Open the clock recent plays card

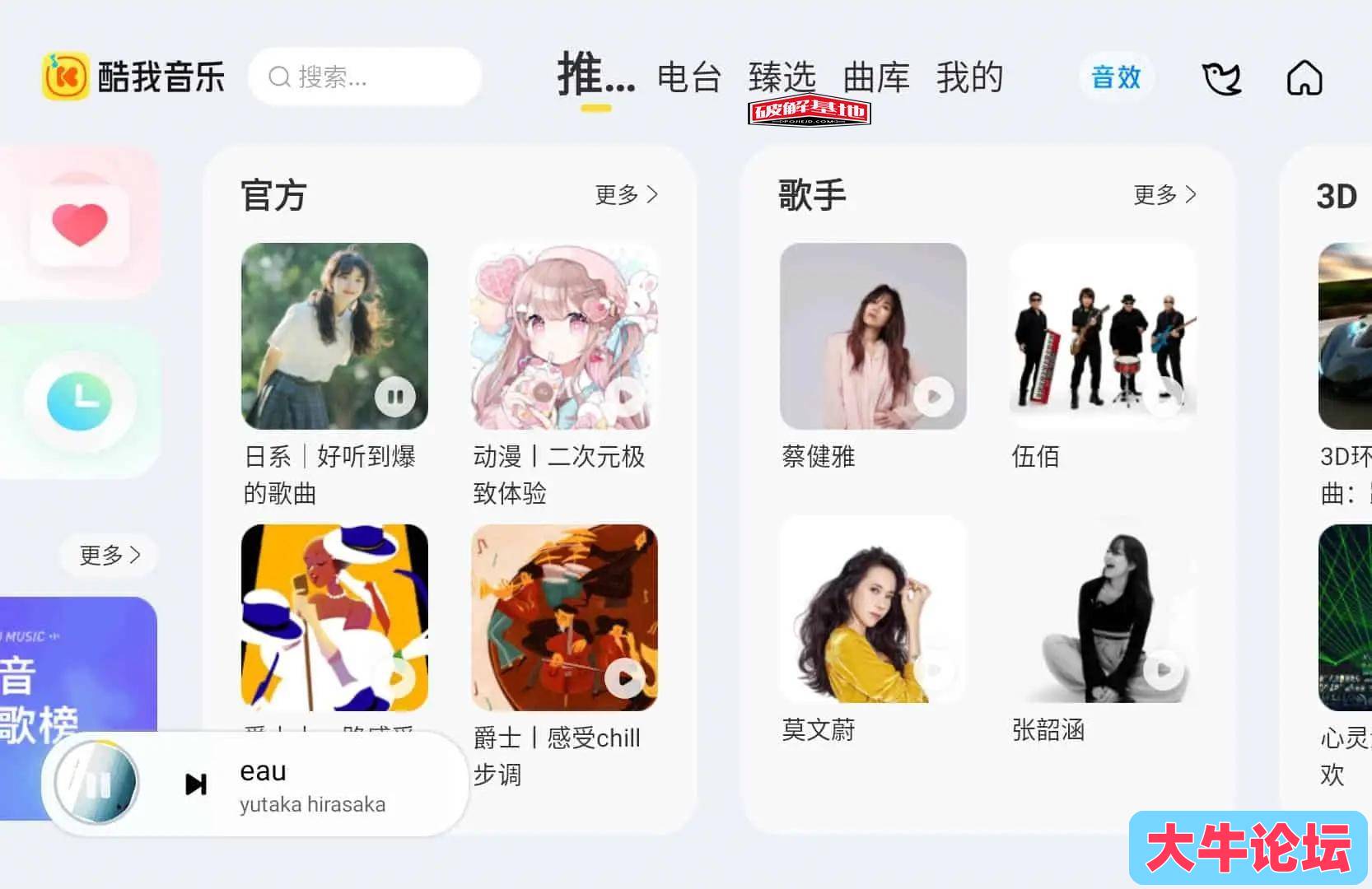(x=80, y=401)
